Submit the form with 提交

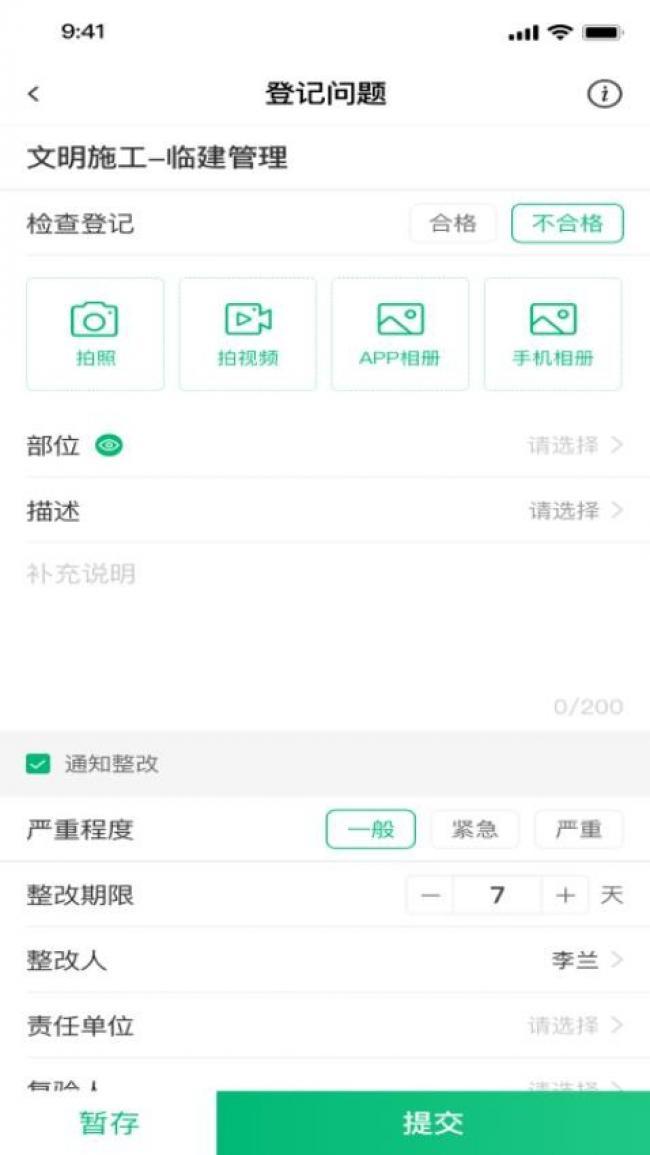coord(433,1123)
